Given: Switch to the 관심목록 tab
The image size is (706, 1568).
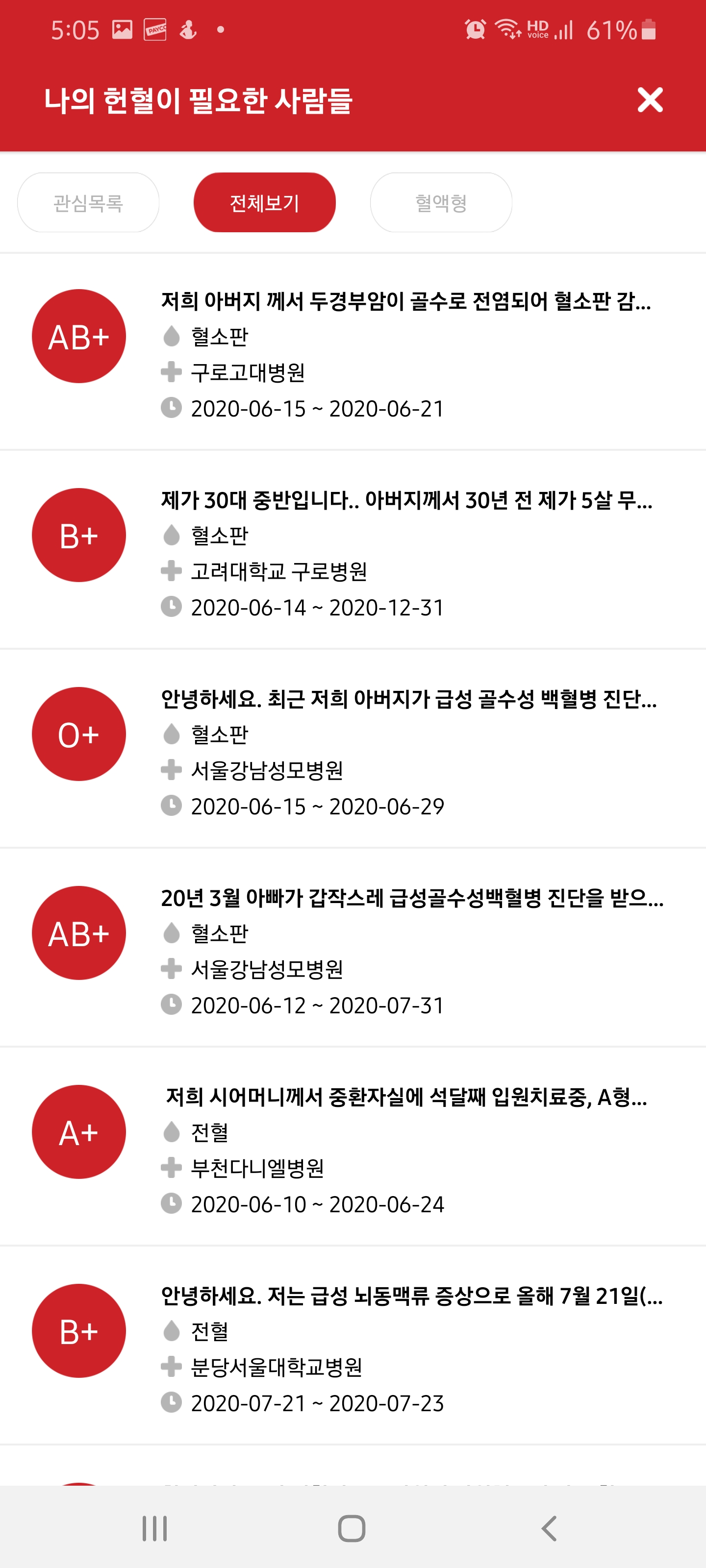Looking at the screenshot, I should 88,203.
